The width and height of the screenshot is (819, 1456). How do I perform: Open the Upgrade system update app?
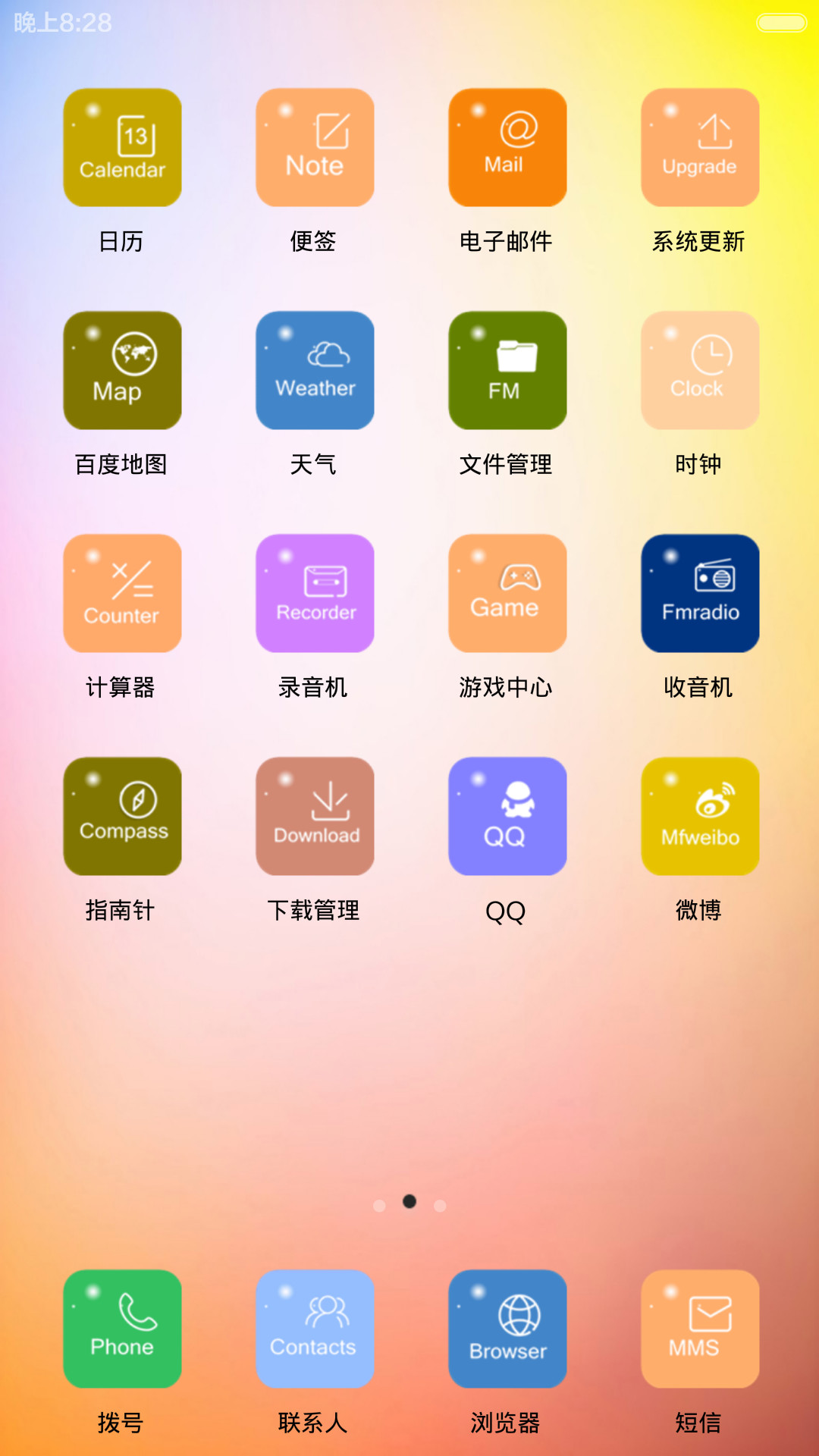pos(700,147)
